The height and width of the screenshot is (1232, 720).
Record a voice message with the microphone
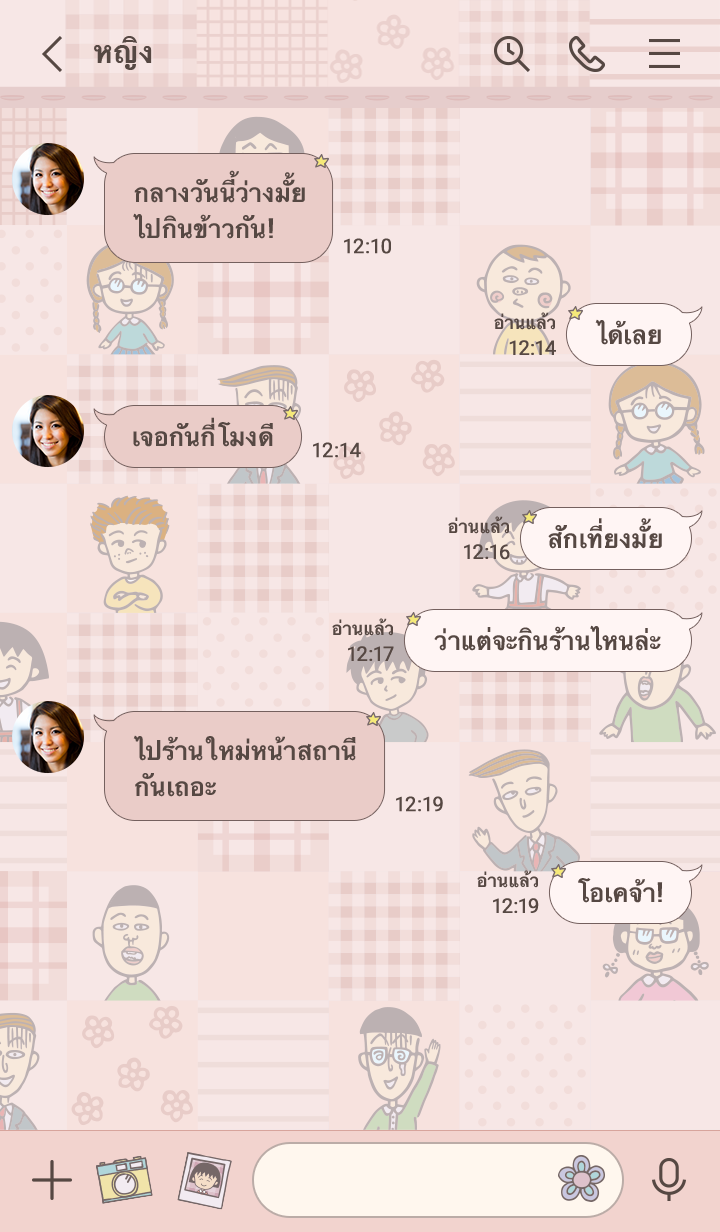(x=668, y=1180)
